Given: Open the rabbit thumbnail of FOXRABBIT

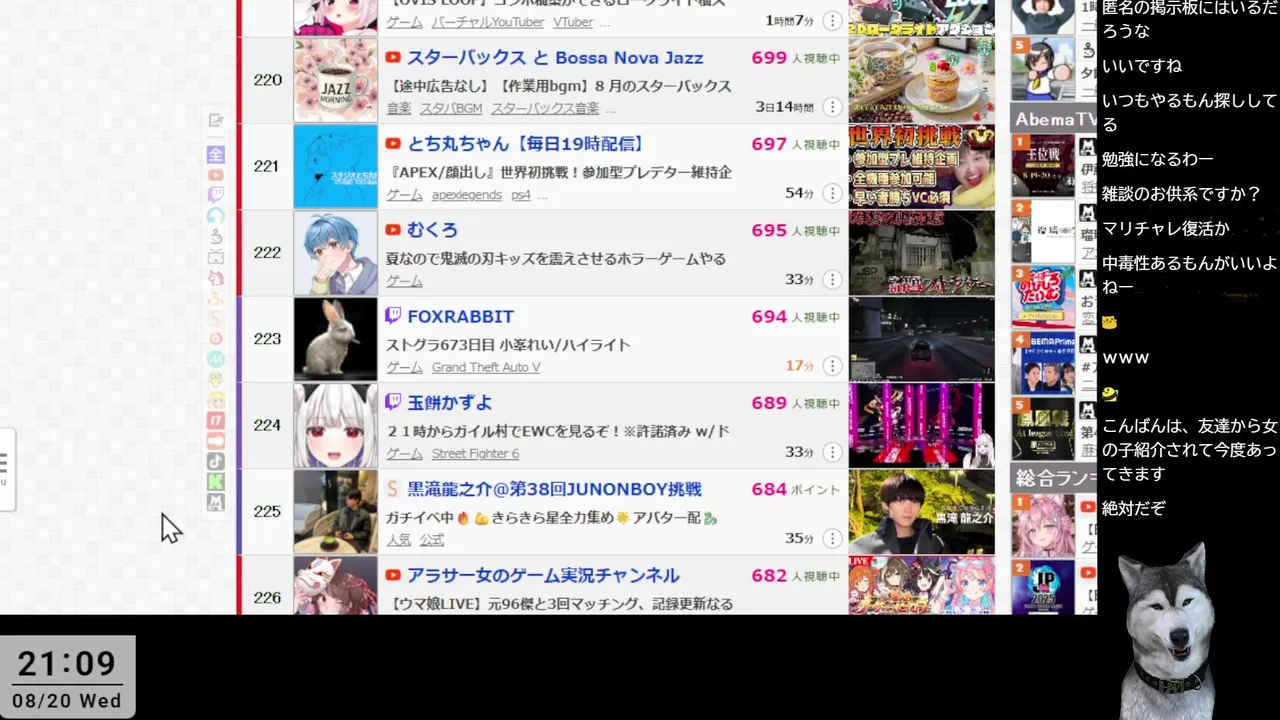Looking at the screenshot, I should tap(335, 339).
